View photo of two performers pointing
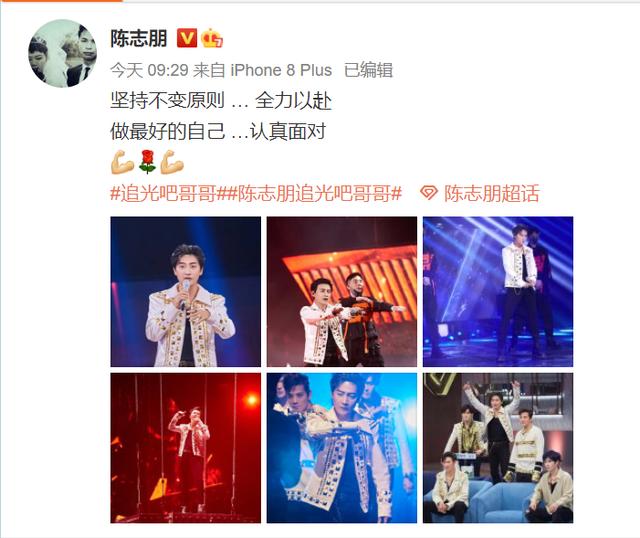 (341, 291)
